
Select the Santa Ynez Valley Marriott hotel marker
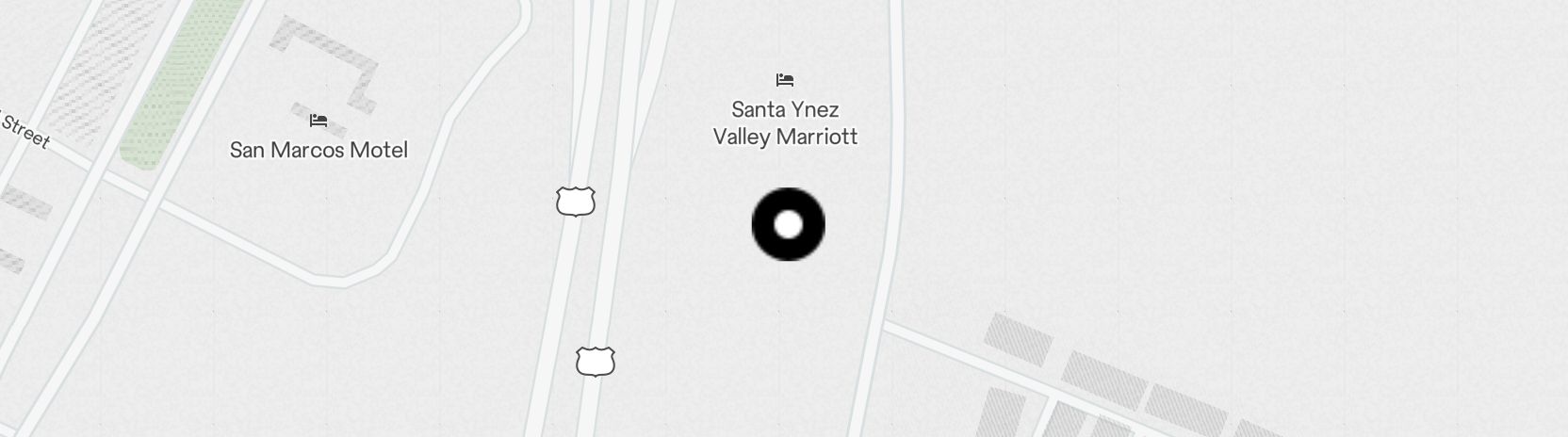click(x=784, y=80)
